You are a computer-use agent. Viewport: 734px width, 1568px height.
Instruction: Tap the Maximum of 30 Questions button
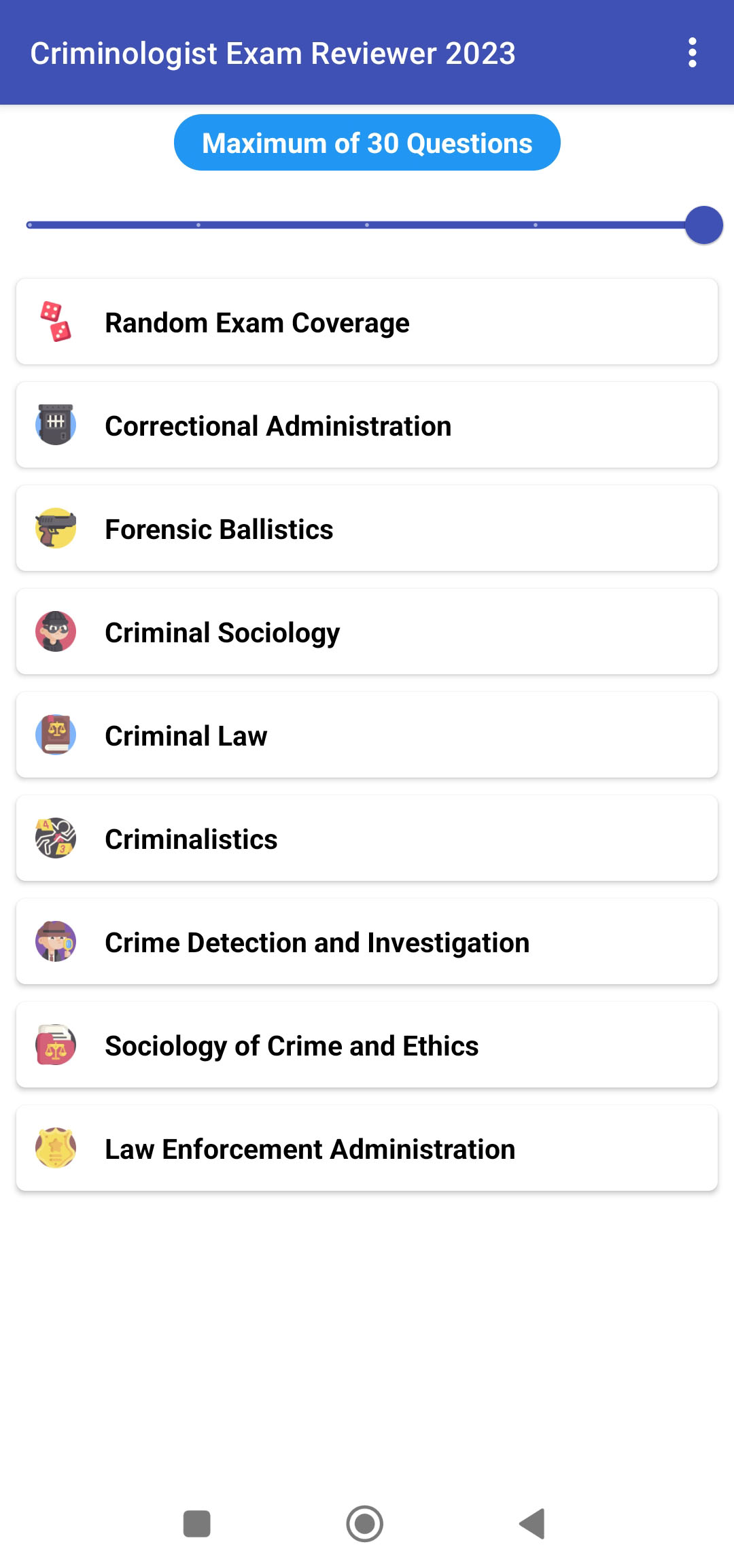coord(367,143)
